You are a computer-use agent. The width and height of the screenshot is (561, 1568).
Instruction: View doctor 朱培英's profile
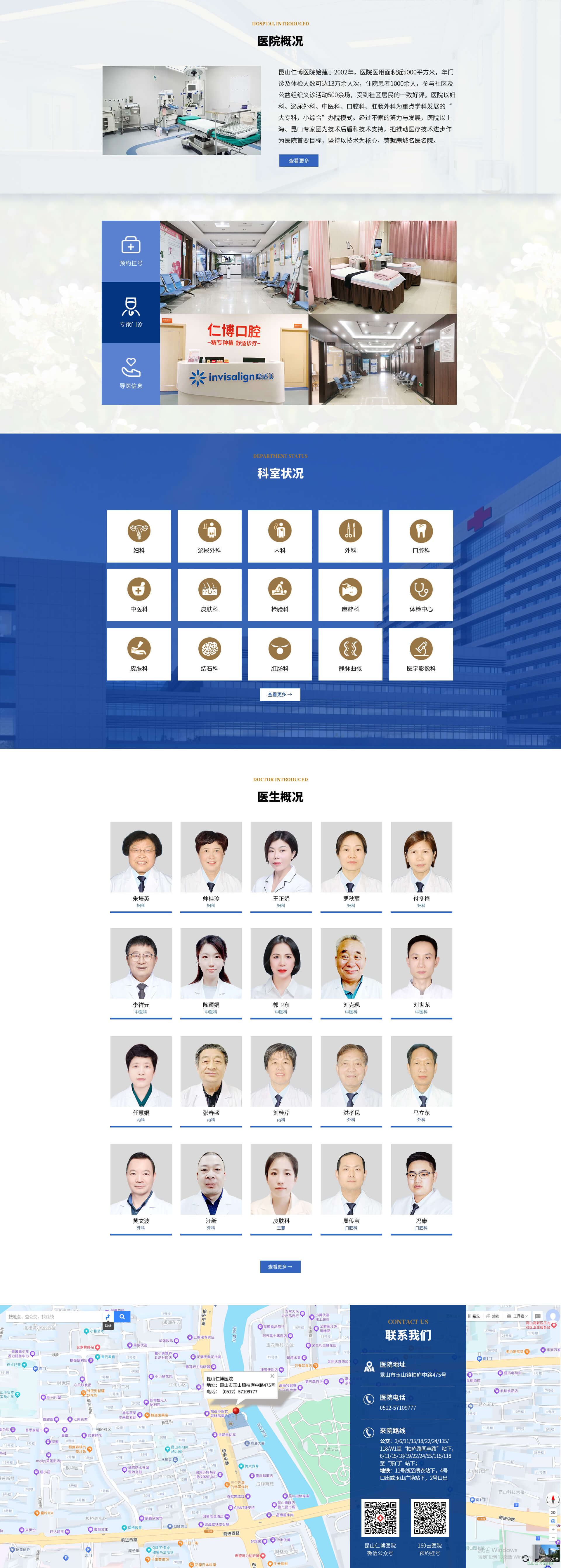tap(141, 866)
